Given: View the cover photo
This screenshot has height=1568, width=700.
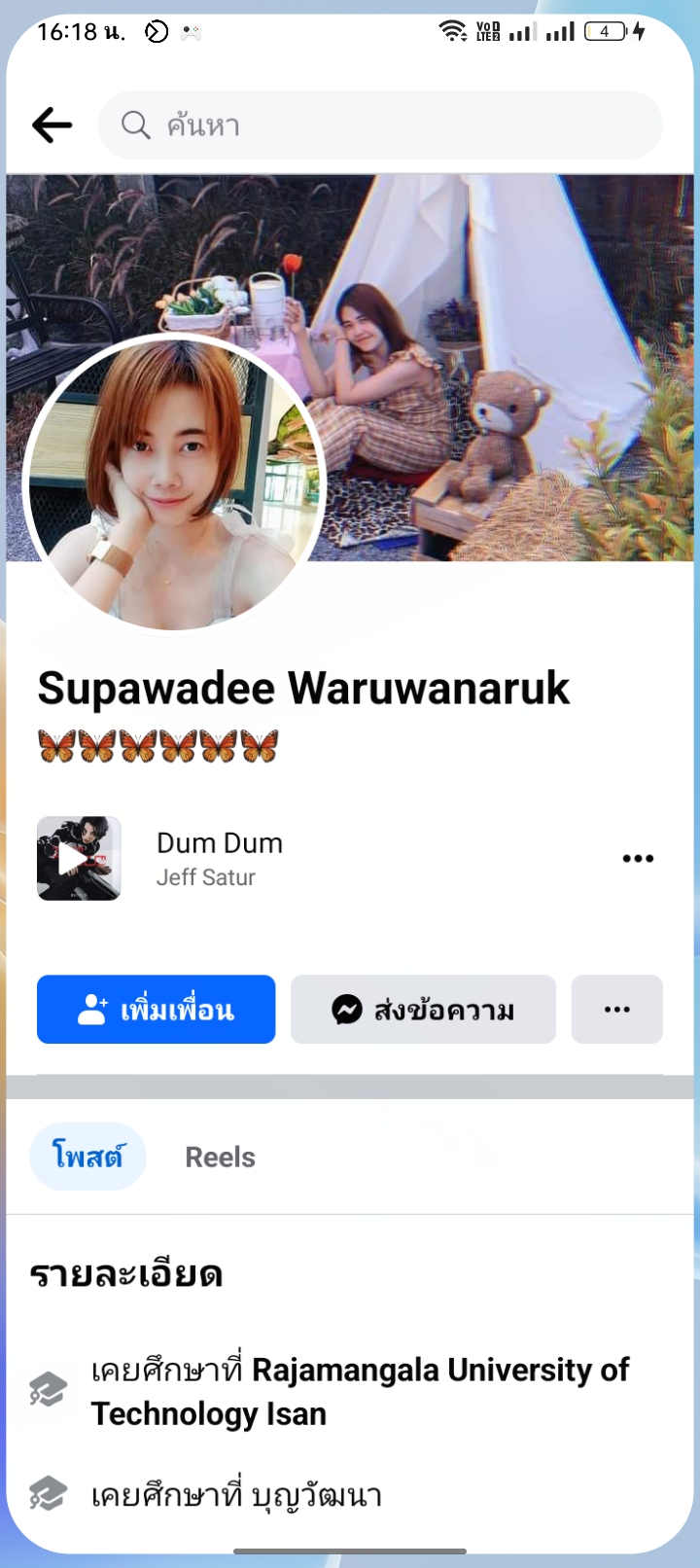Looking at the screenshot, I should tap(506, 292).
